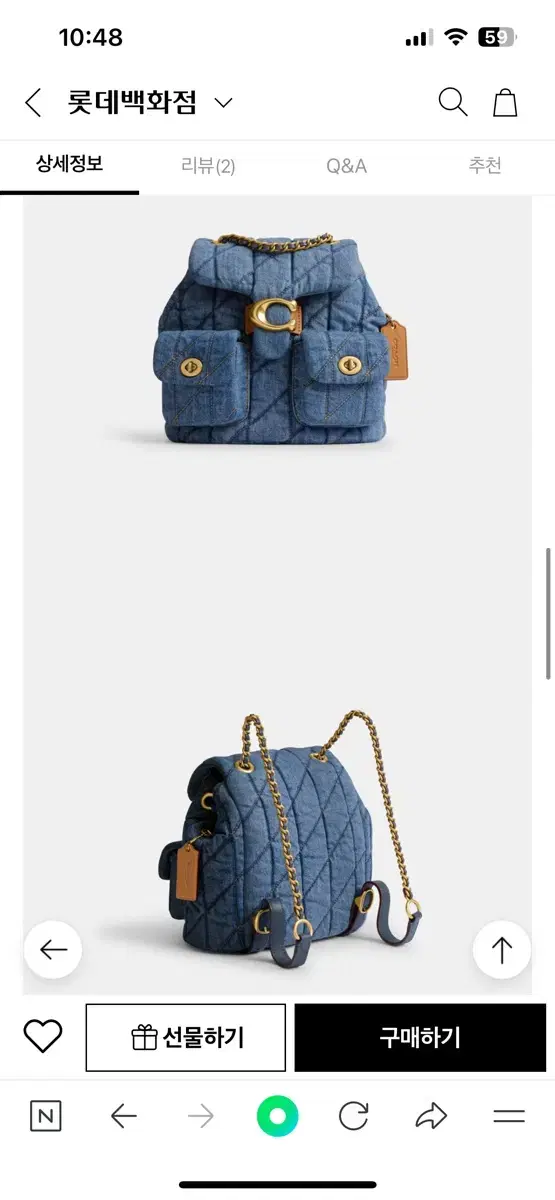This screenshot has width=555, height=1200.
Task: Add this bag to wishlist with heart
Action: [43, 1037]
